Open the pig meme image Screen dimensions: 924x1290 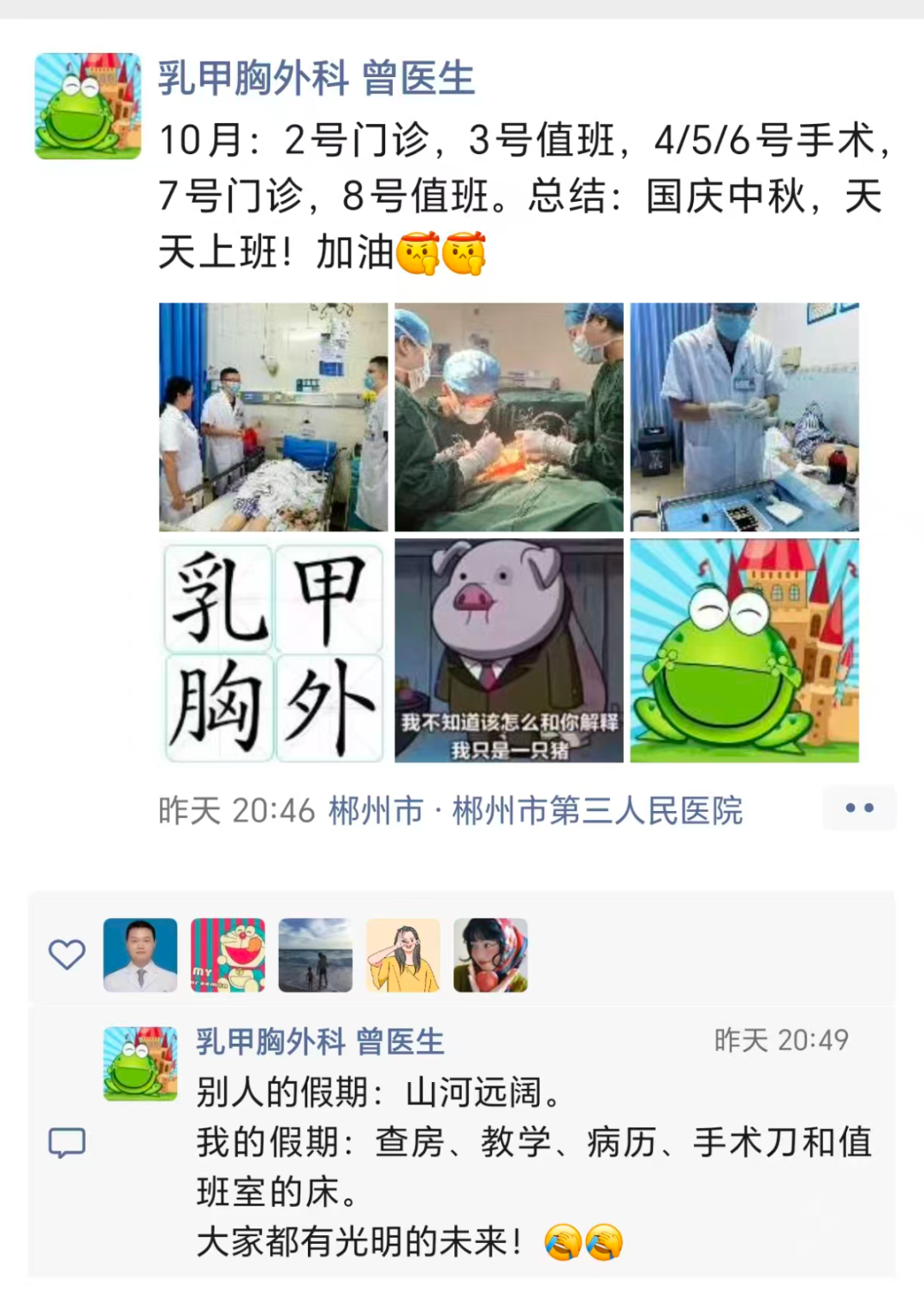[x=509, y=653]
